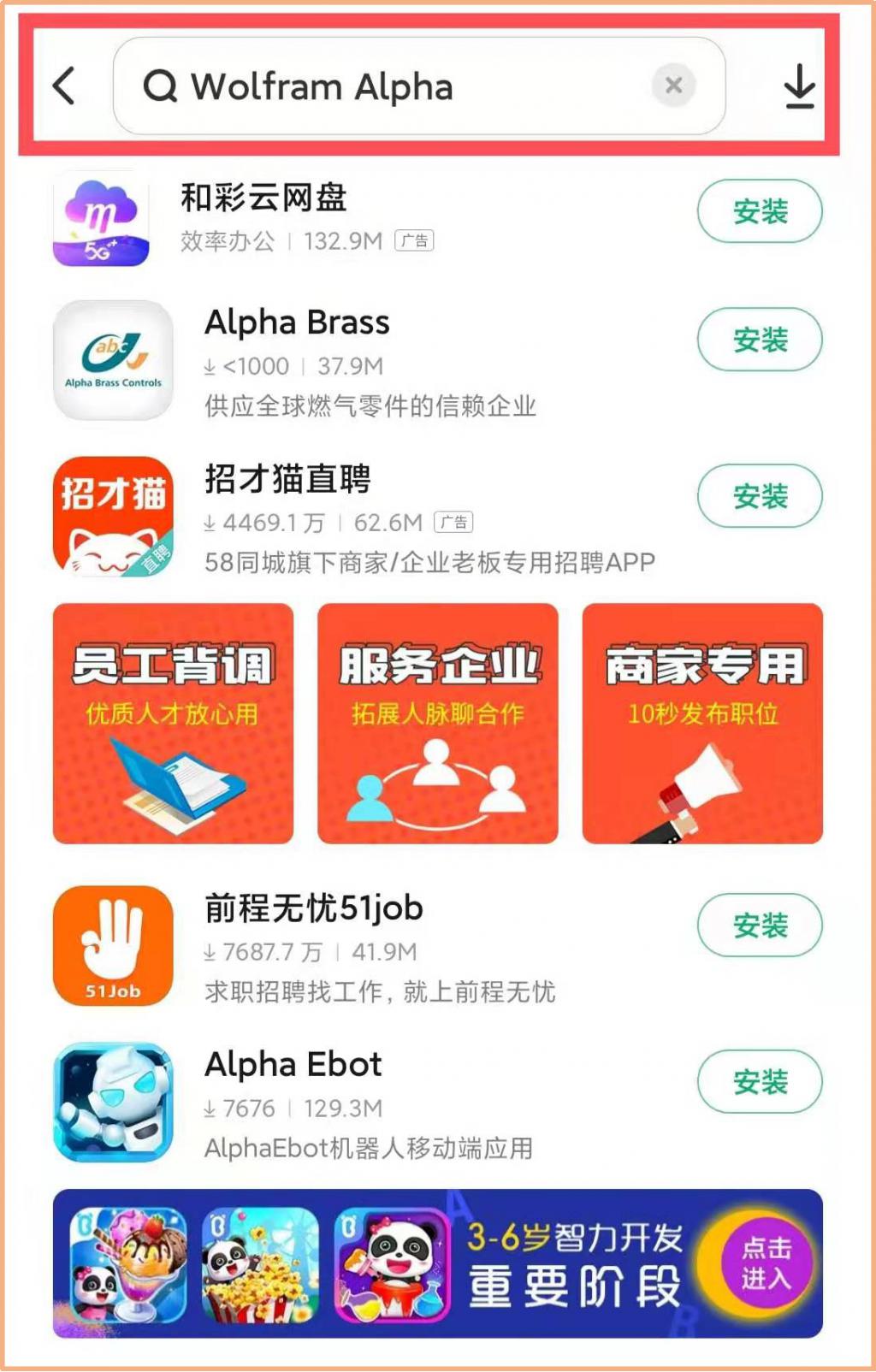Open the 51Job orange hand icon
Screen dimensions: 876x1372
(x=112, y=947)
